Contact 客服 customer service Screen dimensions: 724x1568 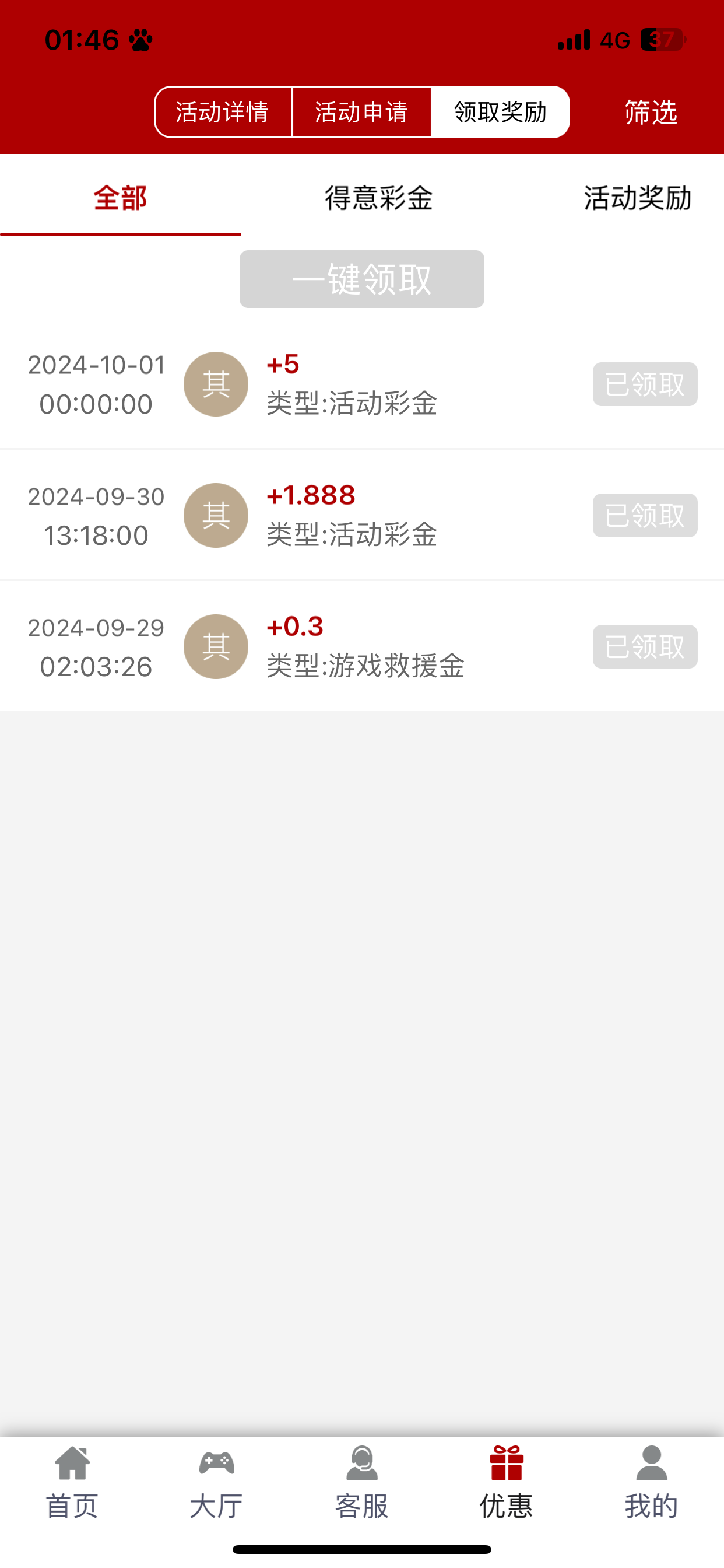click(x=361, y=1483)
